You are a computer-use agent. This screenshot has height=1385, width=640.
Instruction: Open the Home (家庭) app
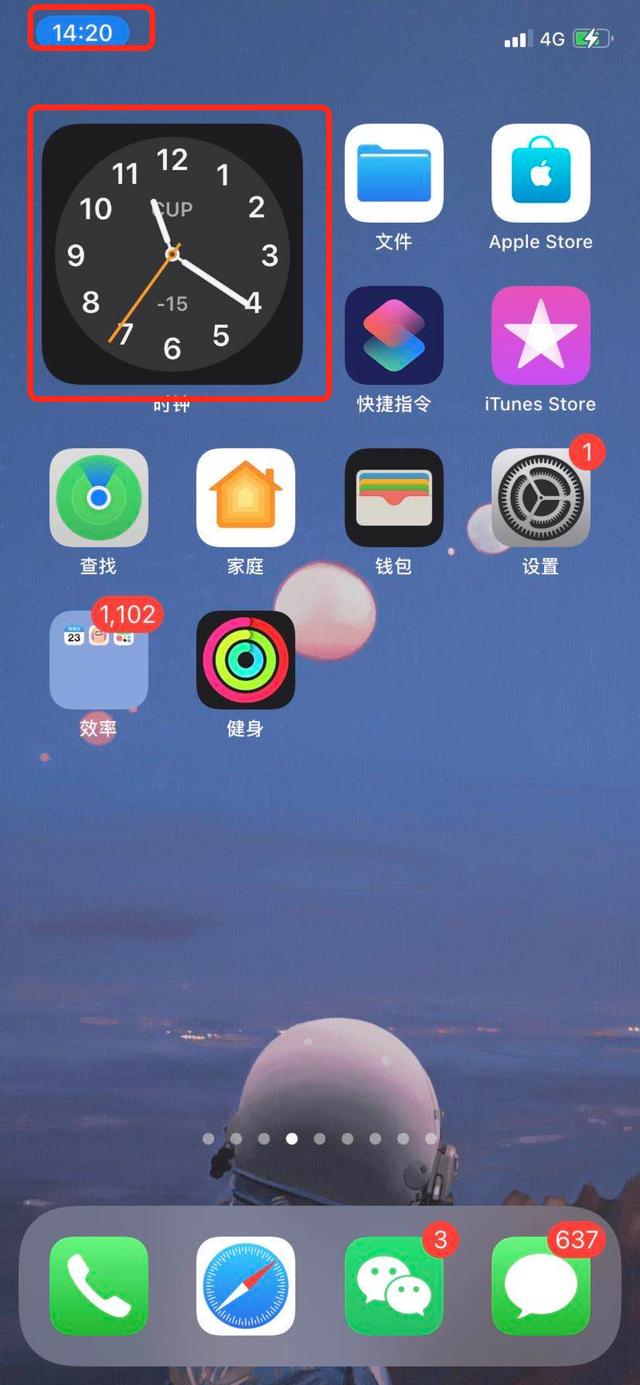pos(246,498)
